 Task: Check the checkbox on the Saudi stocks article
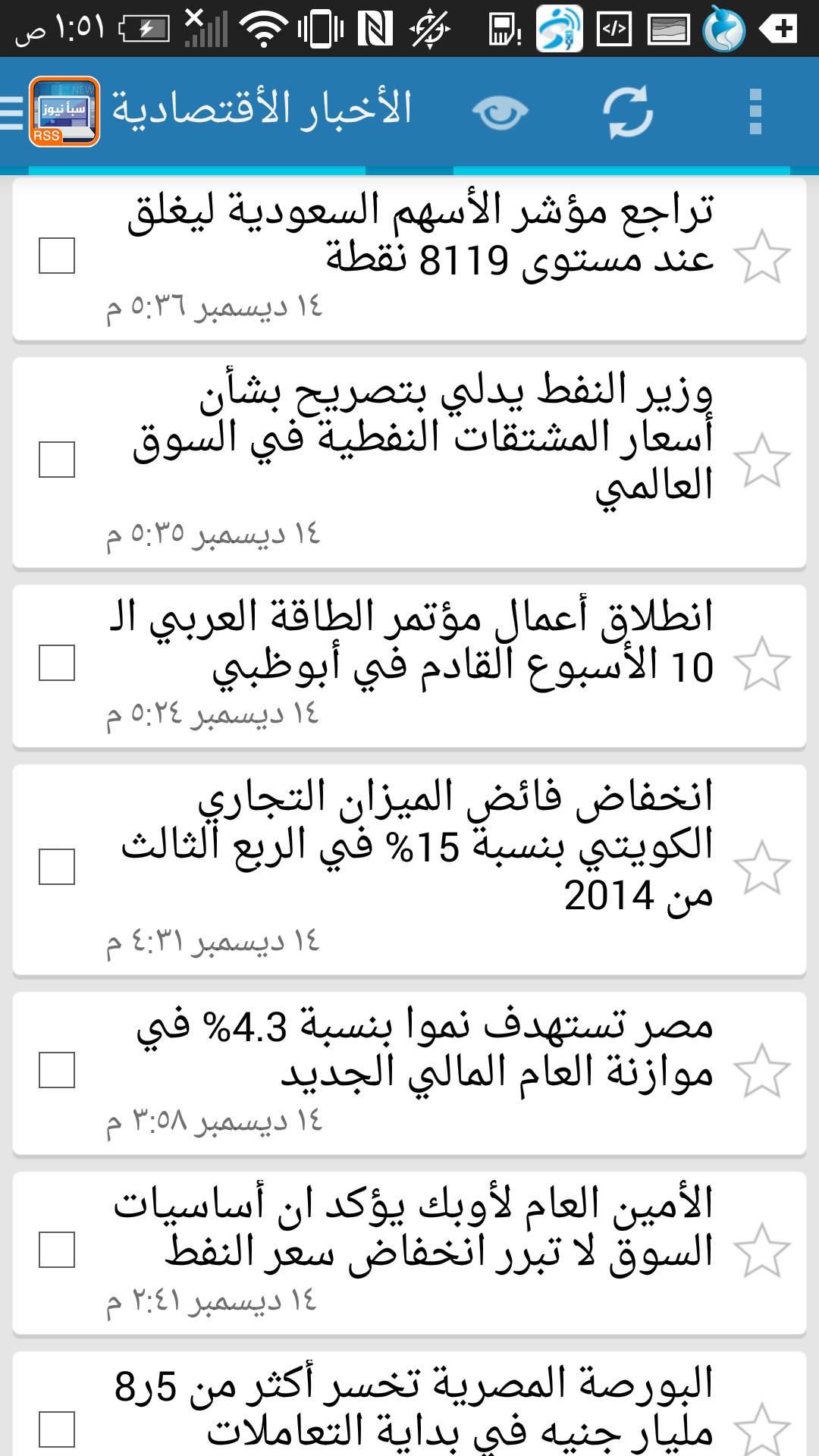click(57, 258)
